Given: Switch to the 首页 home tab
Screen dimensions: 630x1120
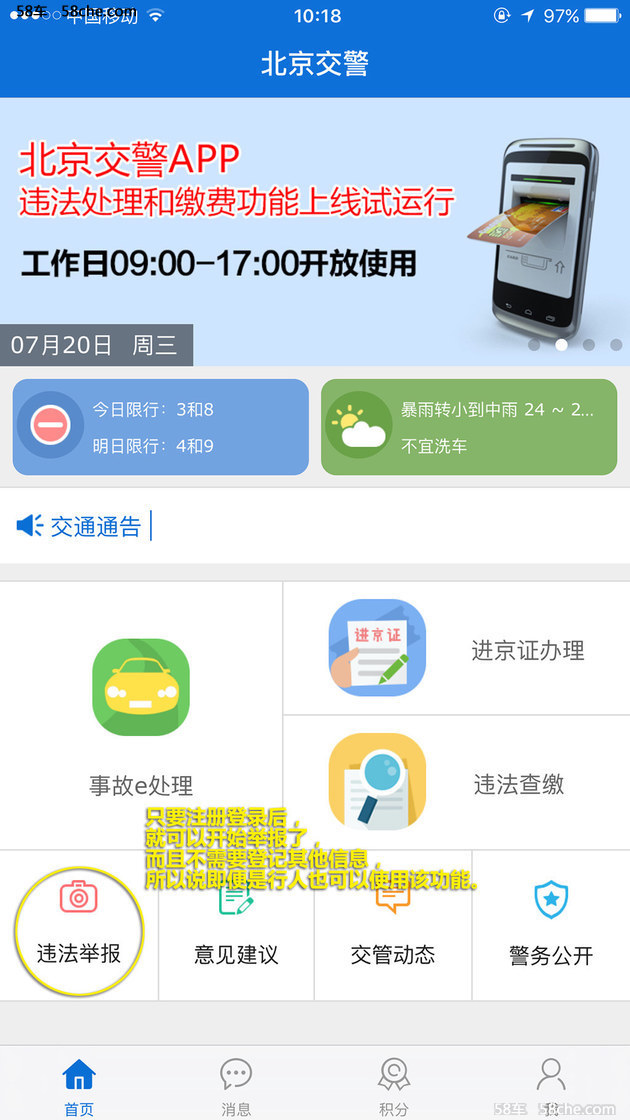Looking at the screenshot, I should click(x=79, y=1085).
